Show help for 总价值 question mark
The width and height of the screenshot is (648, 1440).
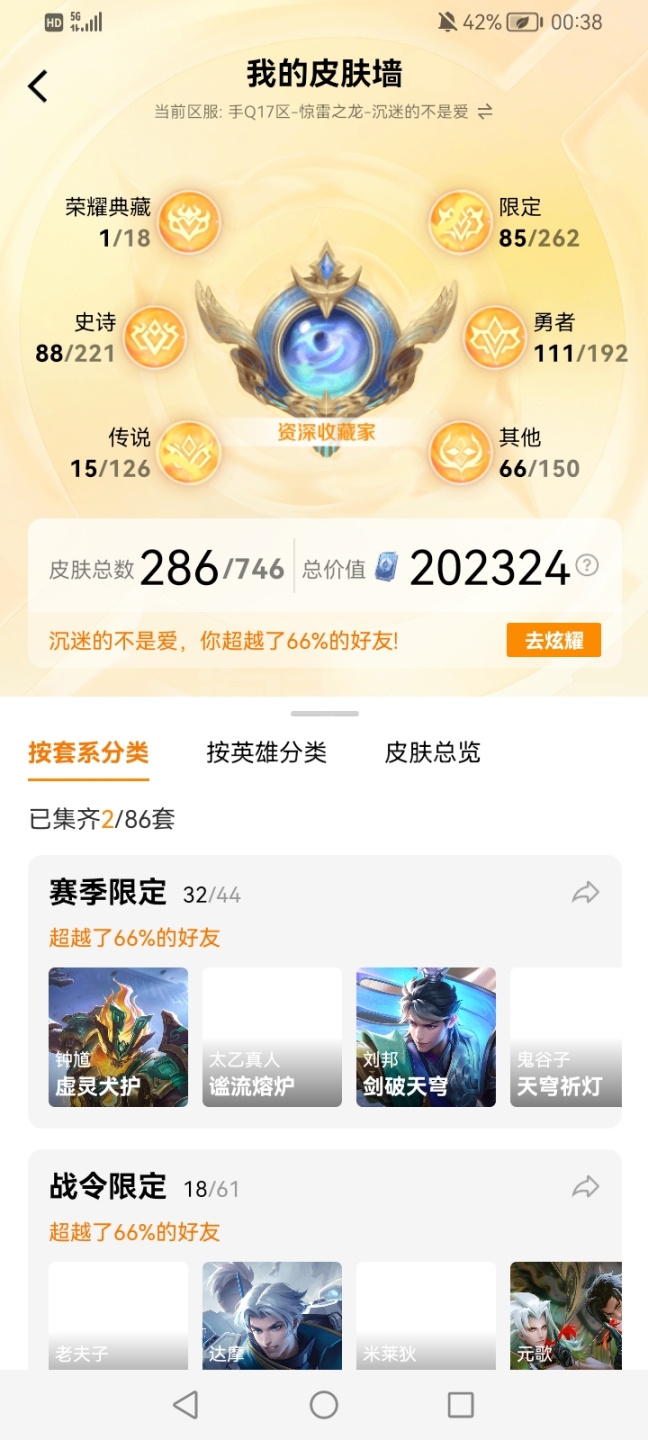coord(588,566)
